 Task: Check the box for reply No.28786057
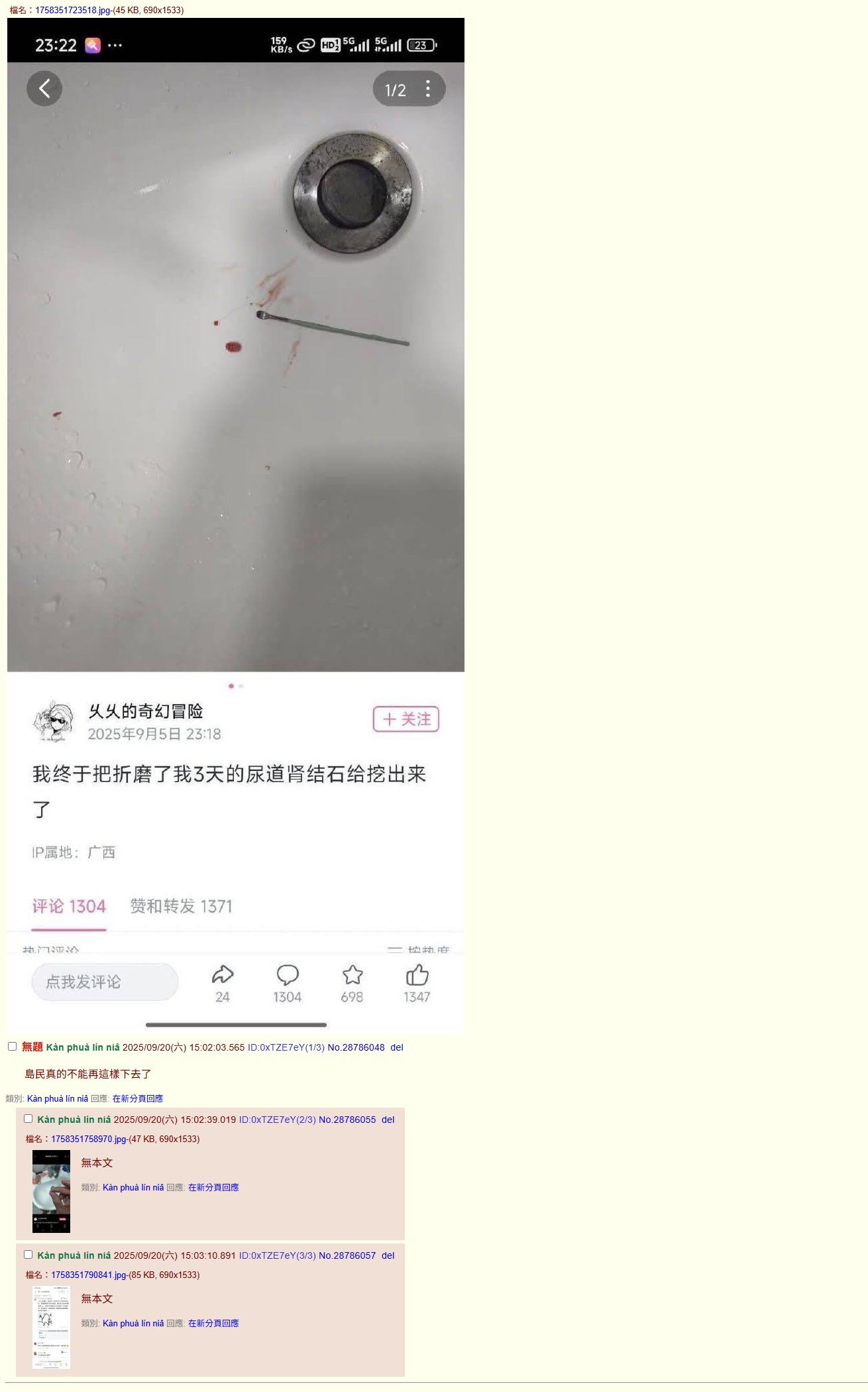click(28, 1254)
